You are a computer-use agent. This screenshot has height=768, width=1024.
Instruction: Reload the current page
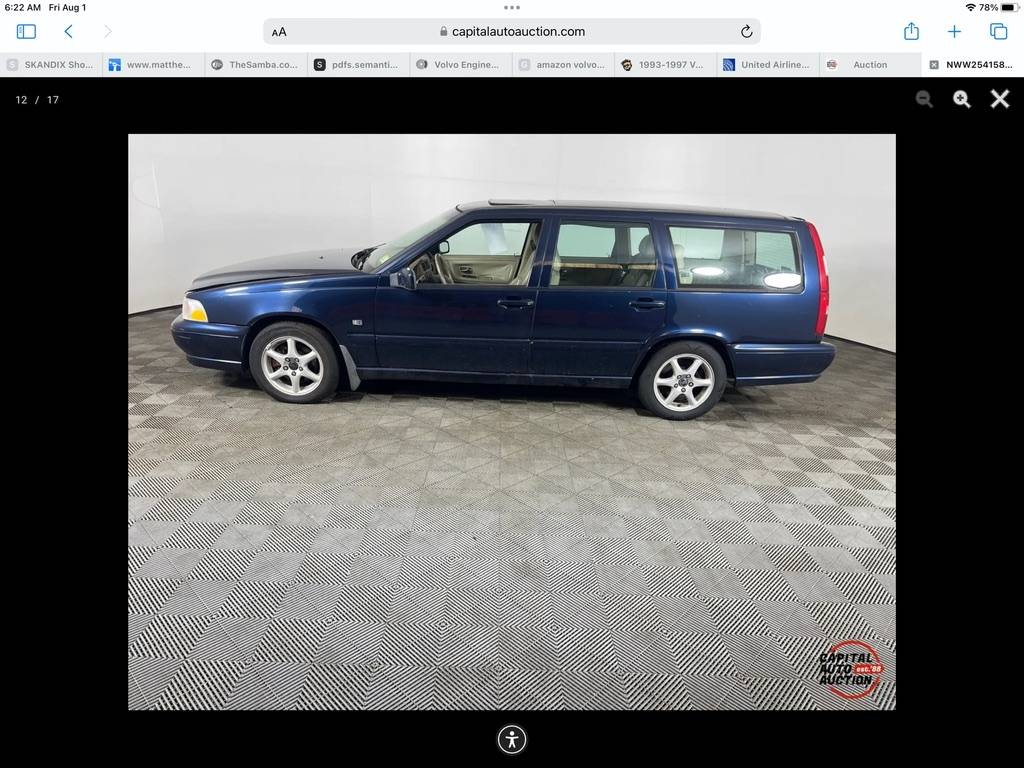click(746, 32)
